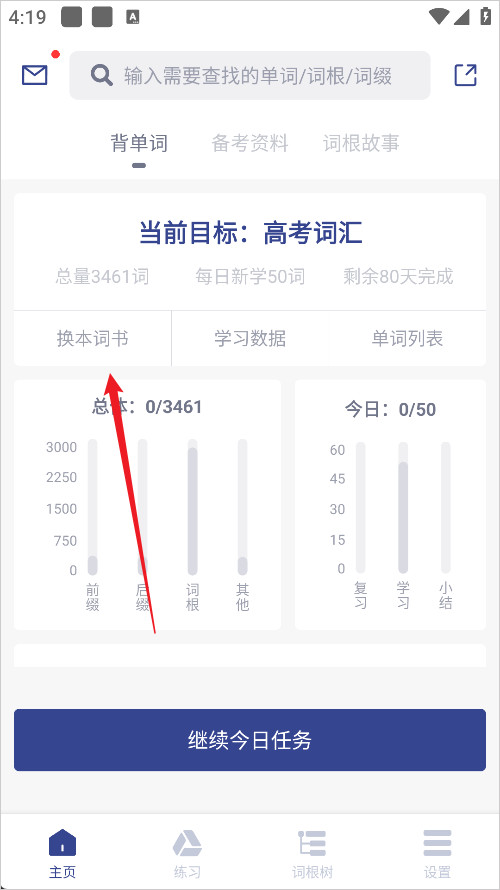The image size is (500, 890).
Task: Tap the search field for words/roots/affixes
Action: [250, 75]
